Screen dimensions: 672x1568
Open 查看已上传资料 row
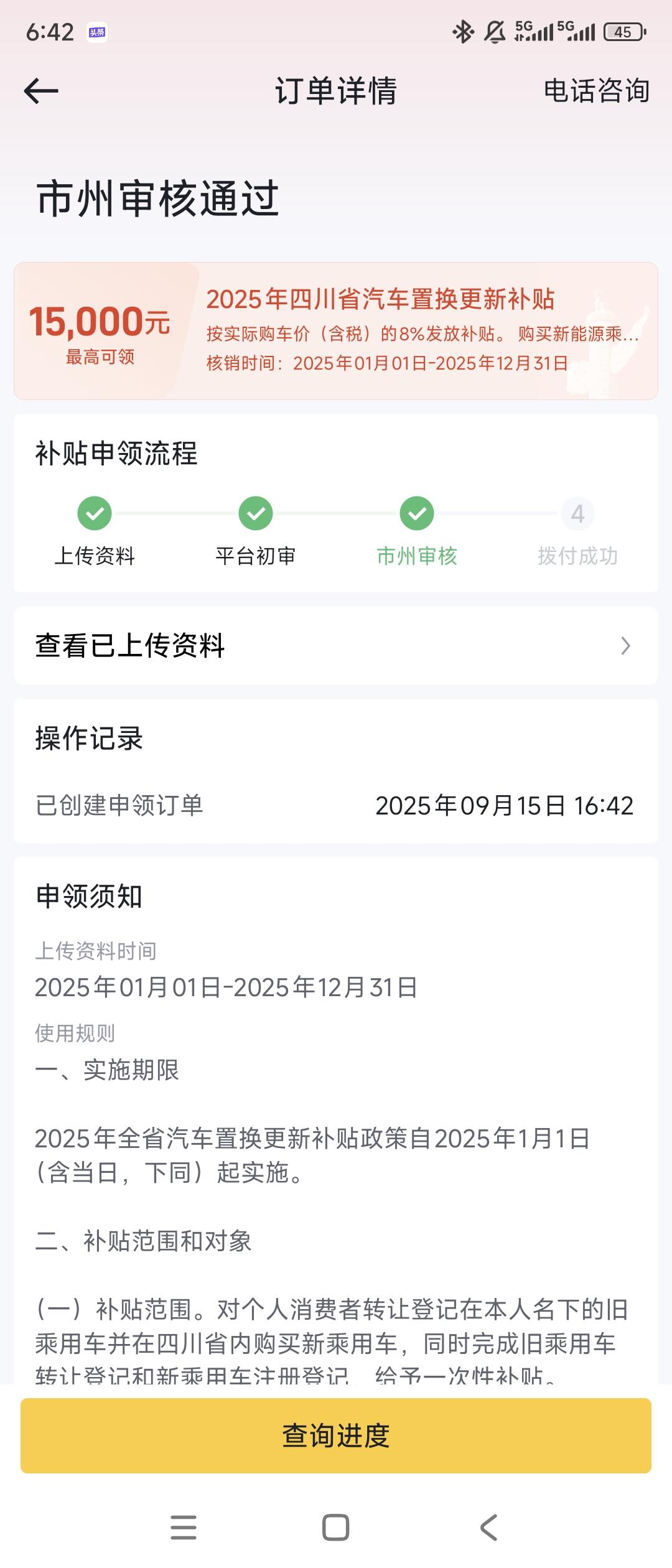(336, 646)
